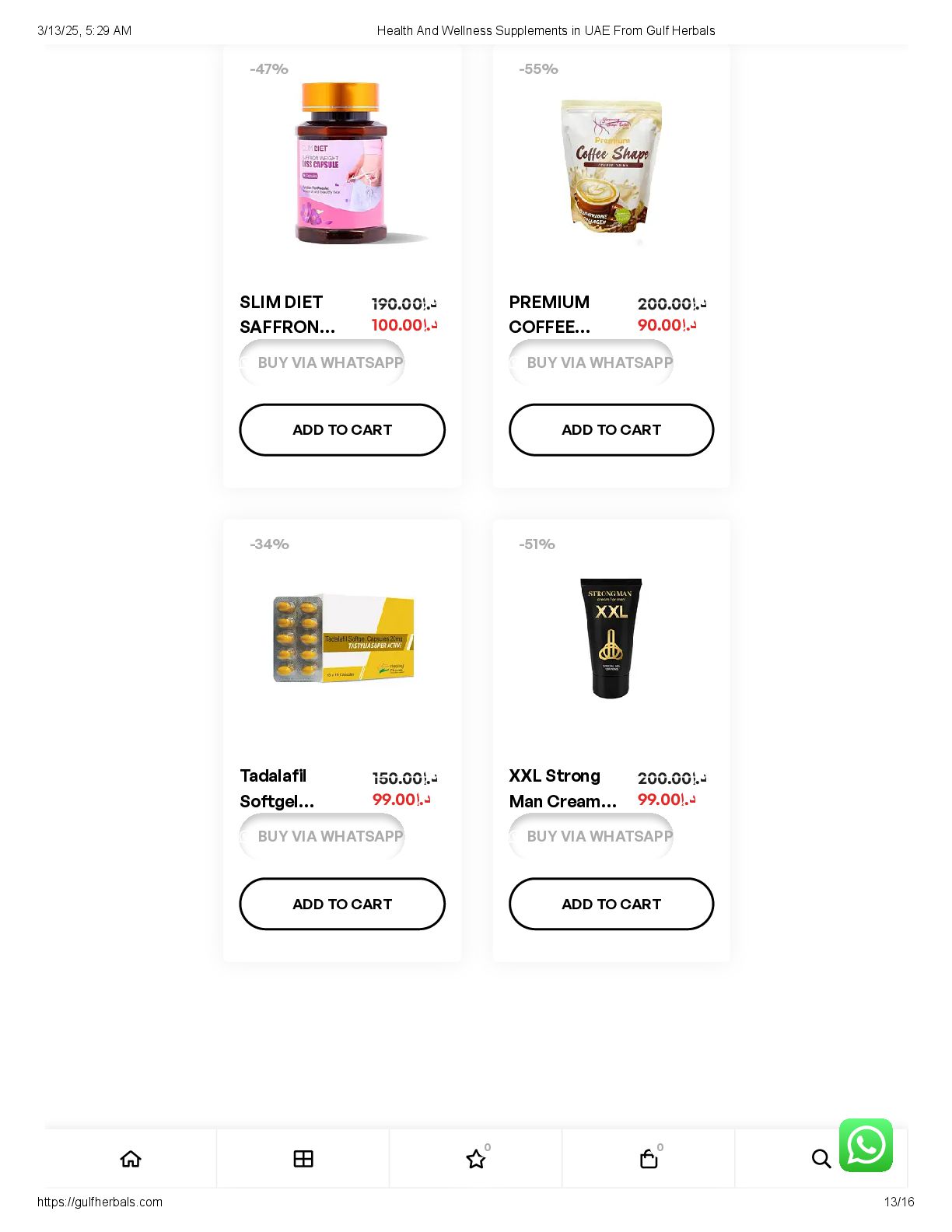This screenshot has width=952, height=1232.
Task: Open search from the bottom bar
Action: [821, 1159]
